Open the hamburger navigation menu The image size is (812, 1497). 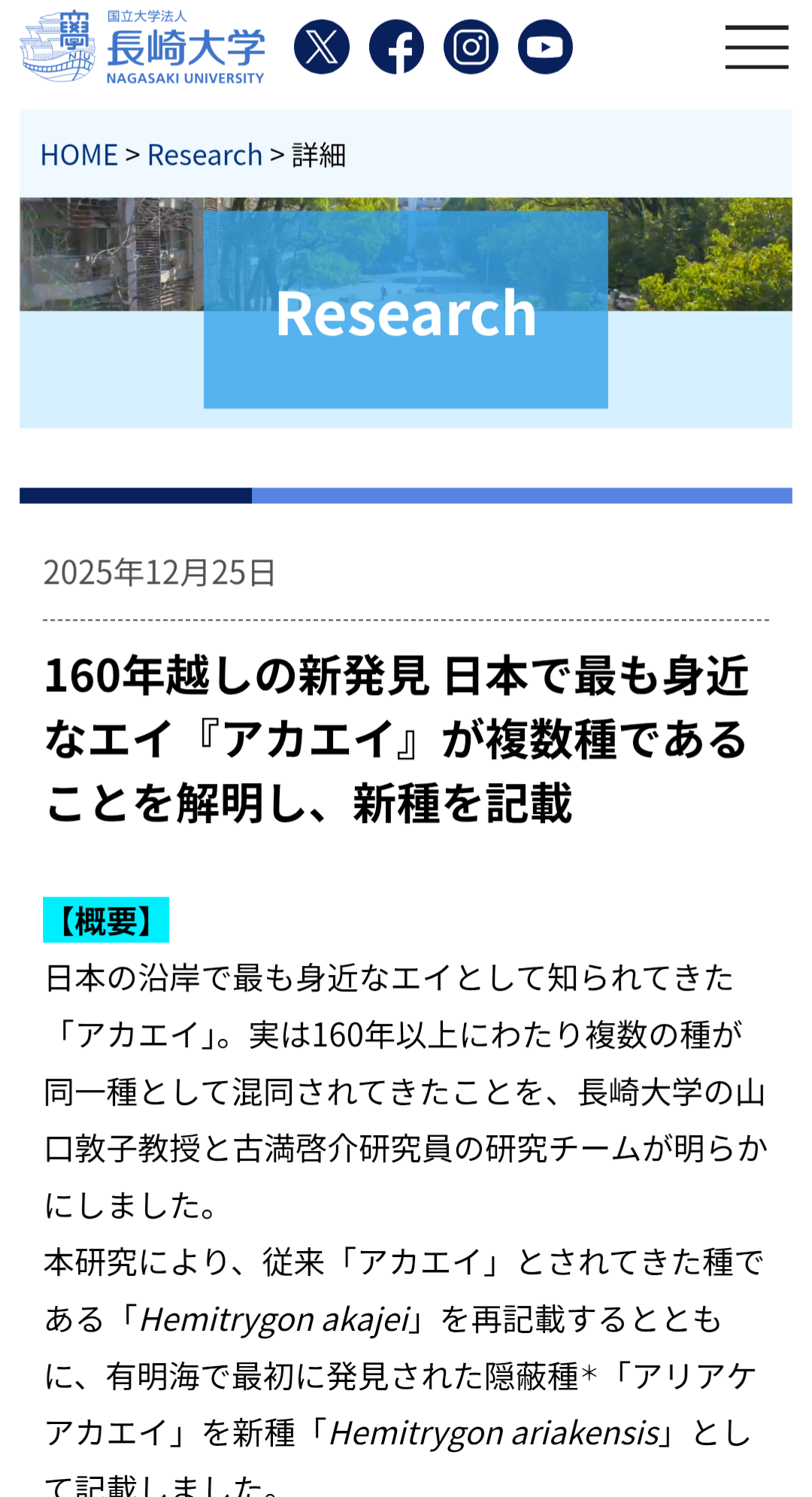756,47
